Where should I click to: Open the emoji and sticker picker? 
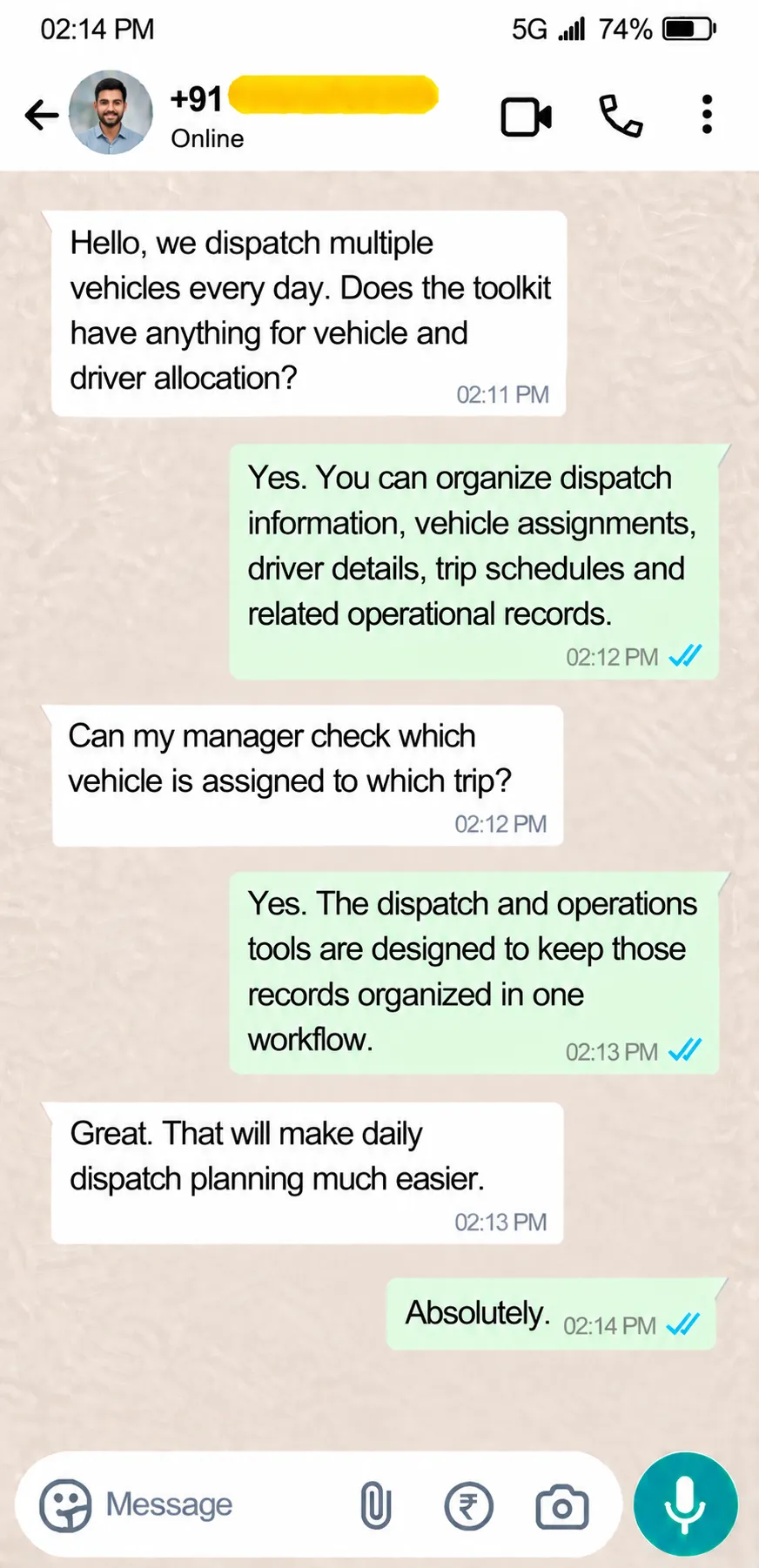pyautogui.click(x=65, y=1506)
